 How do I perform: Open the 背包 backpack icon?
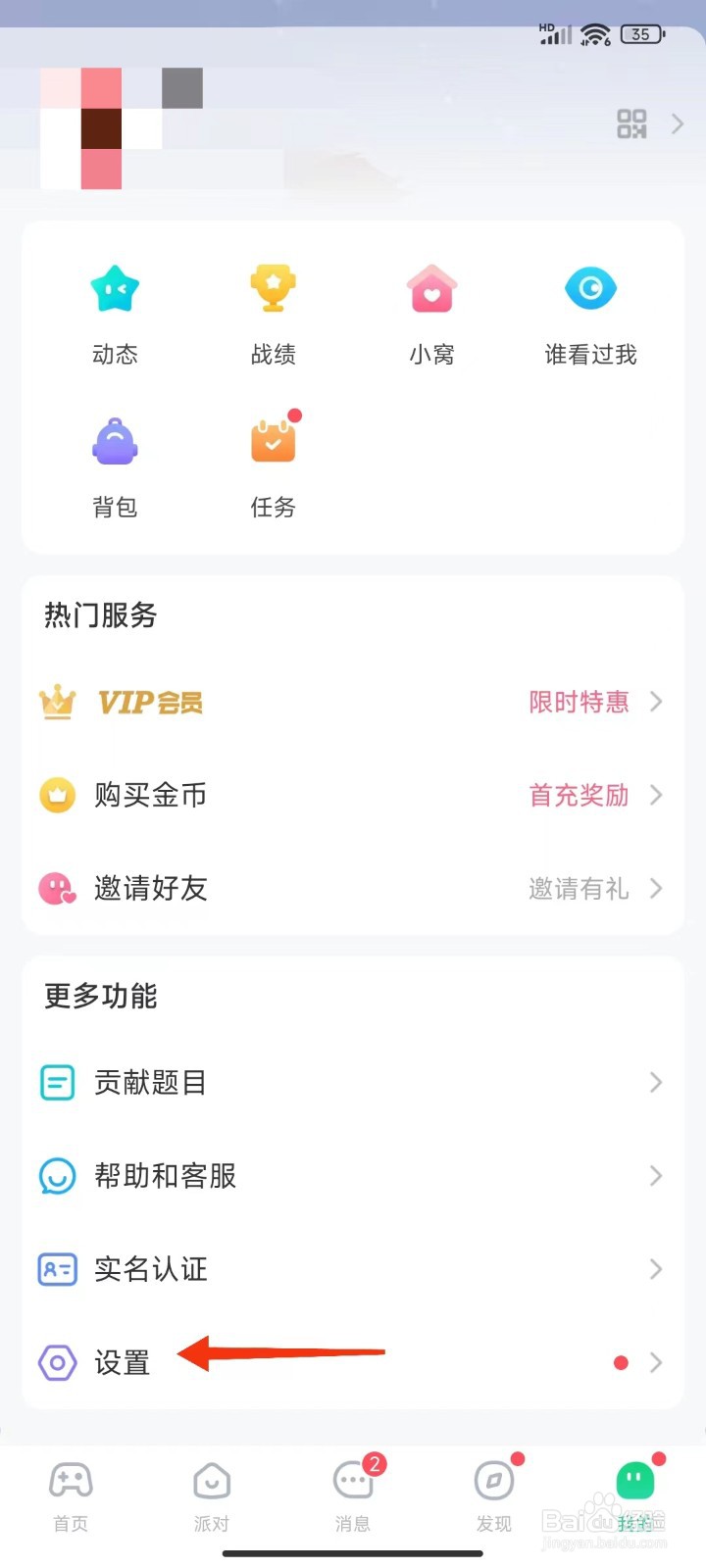(x=115, y=441)
